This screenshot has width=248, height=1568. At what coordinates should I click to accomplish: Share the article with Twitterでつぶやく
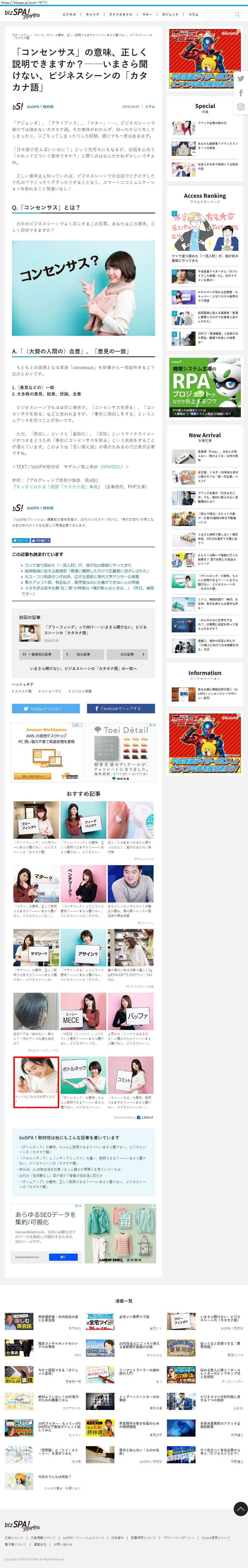pos(46,709)
